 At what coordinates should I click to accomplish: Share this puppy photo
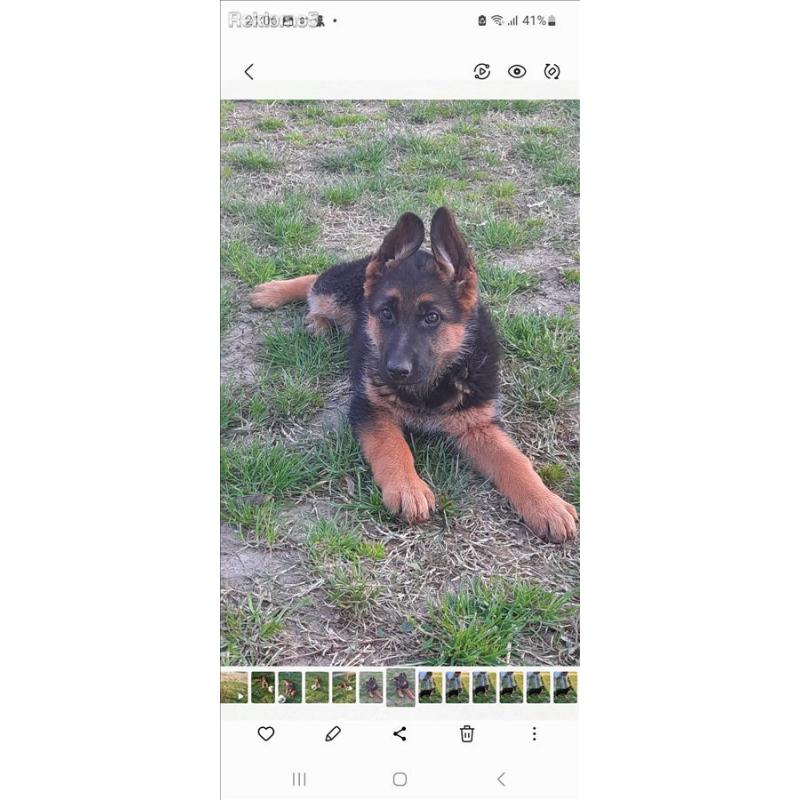(x=400, y=734)
